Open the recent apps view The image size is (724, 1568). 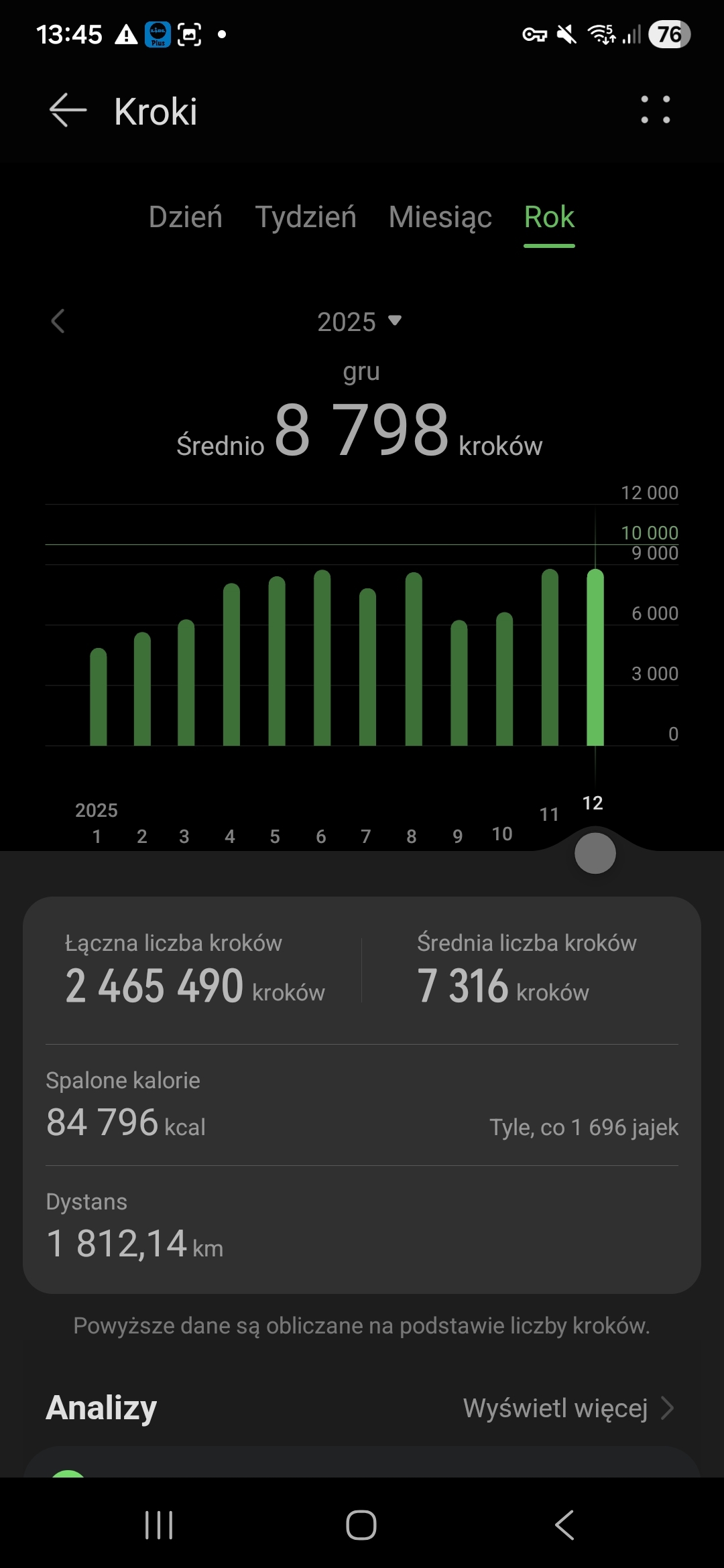click(159, 1525)
